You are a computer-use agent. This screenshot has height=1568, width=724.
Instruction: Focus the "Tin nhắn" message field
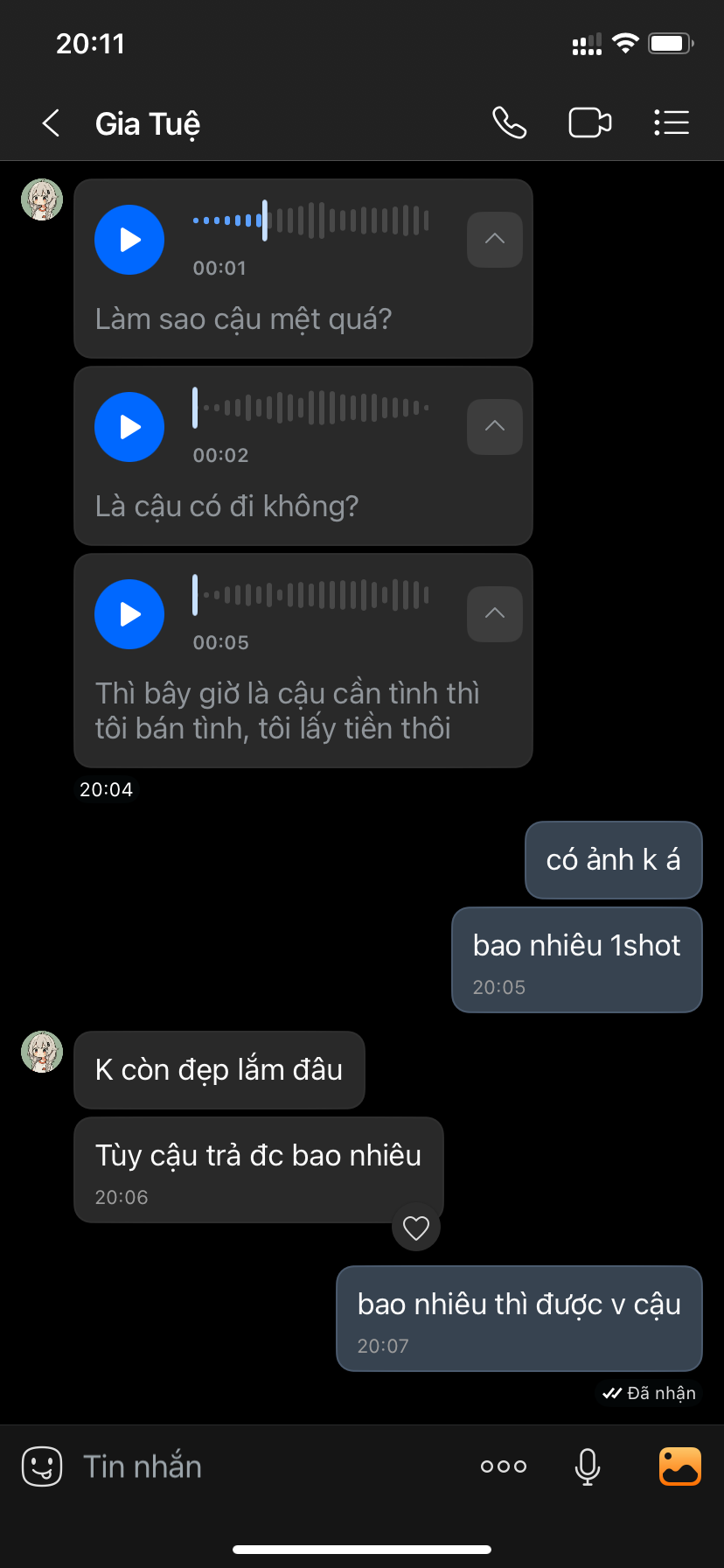tap(262, 1466)
